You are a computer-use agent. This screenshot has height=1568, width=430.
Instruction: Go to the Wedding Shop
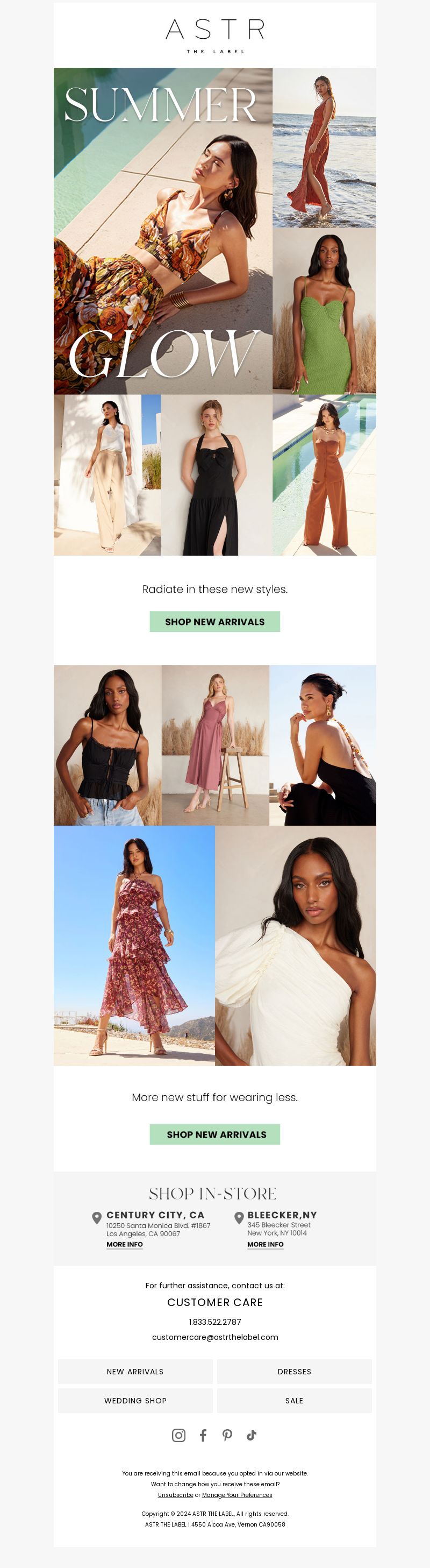(135, 1401)
